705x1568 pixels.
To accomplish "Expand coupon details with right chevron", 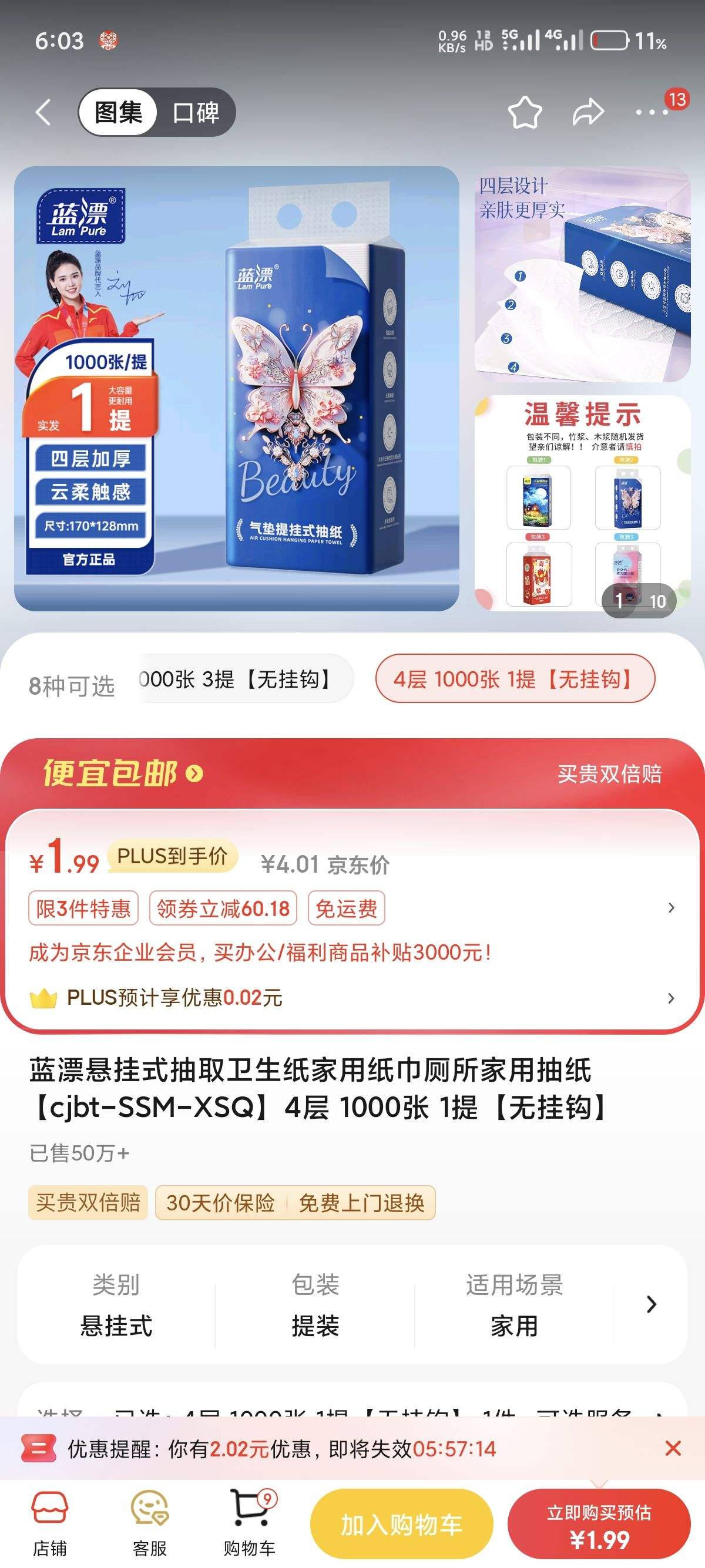I will click(670, 906).
